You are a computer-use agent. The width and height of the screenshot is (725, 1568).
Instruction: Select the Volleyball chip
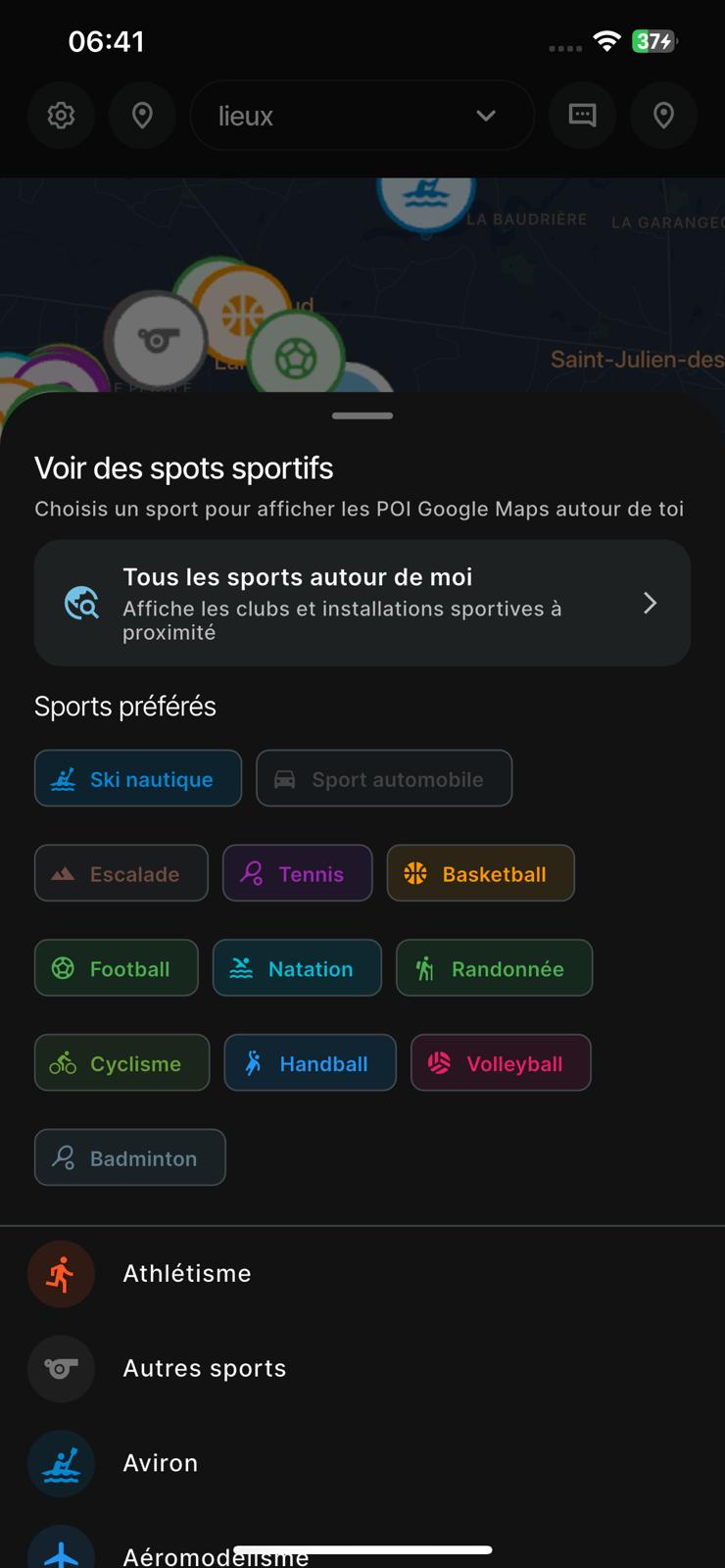[501, 1063]
